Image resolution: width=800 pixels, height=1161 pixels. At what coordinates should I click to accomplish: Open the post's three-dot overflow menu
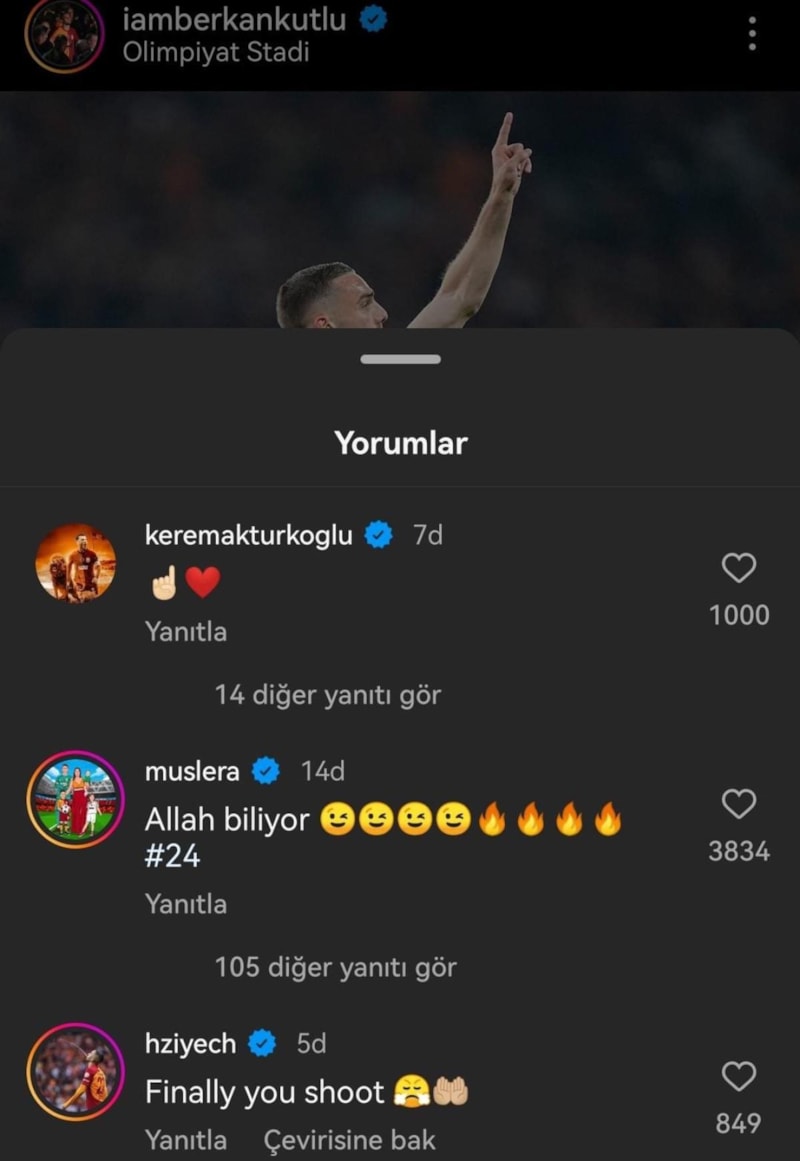point(752,34)
